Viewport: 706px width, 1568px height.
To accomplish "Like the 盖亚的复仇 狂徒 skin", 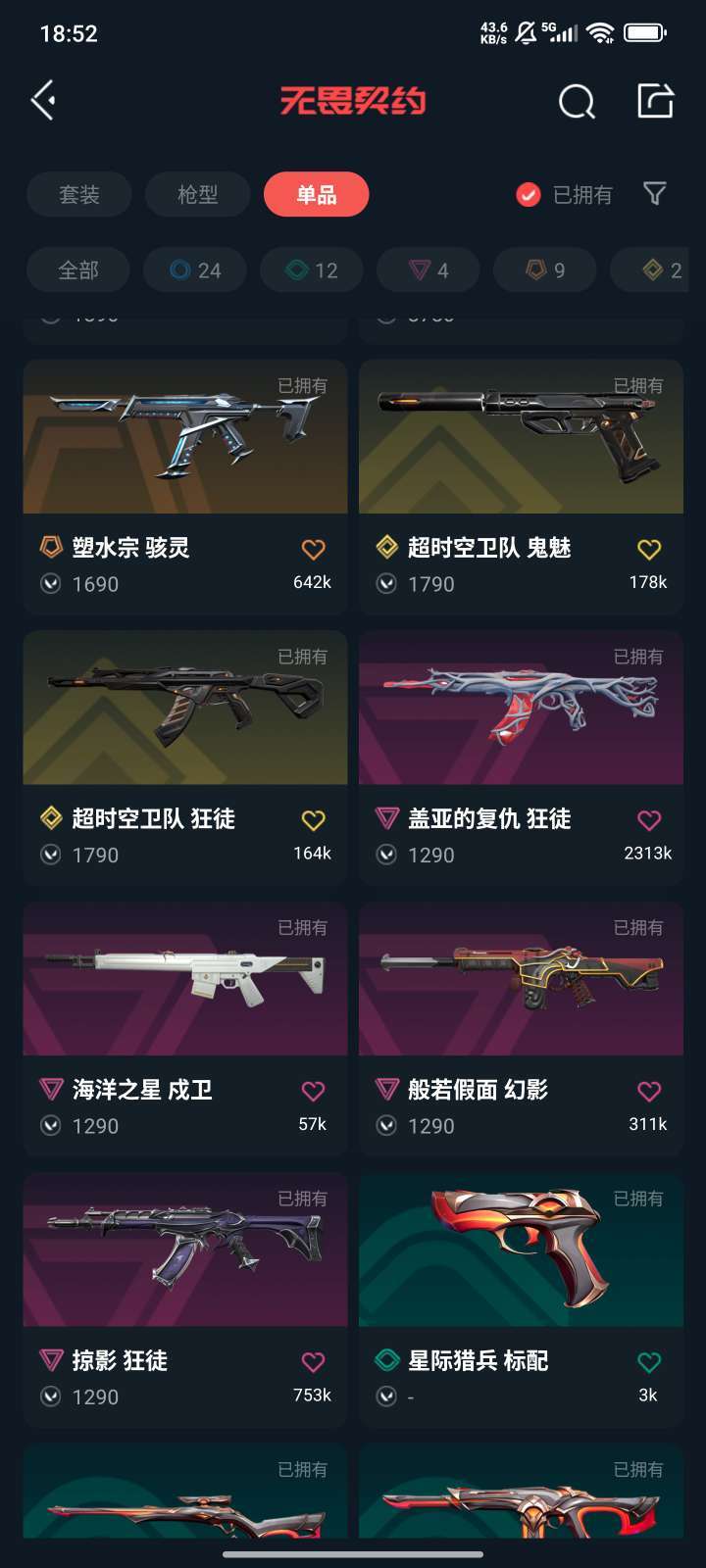I will click(649, 820).
